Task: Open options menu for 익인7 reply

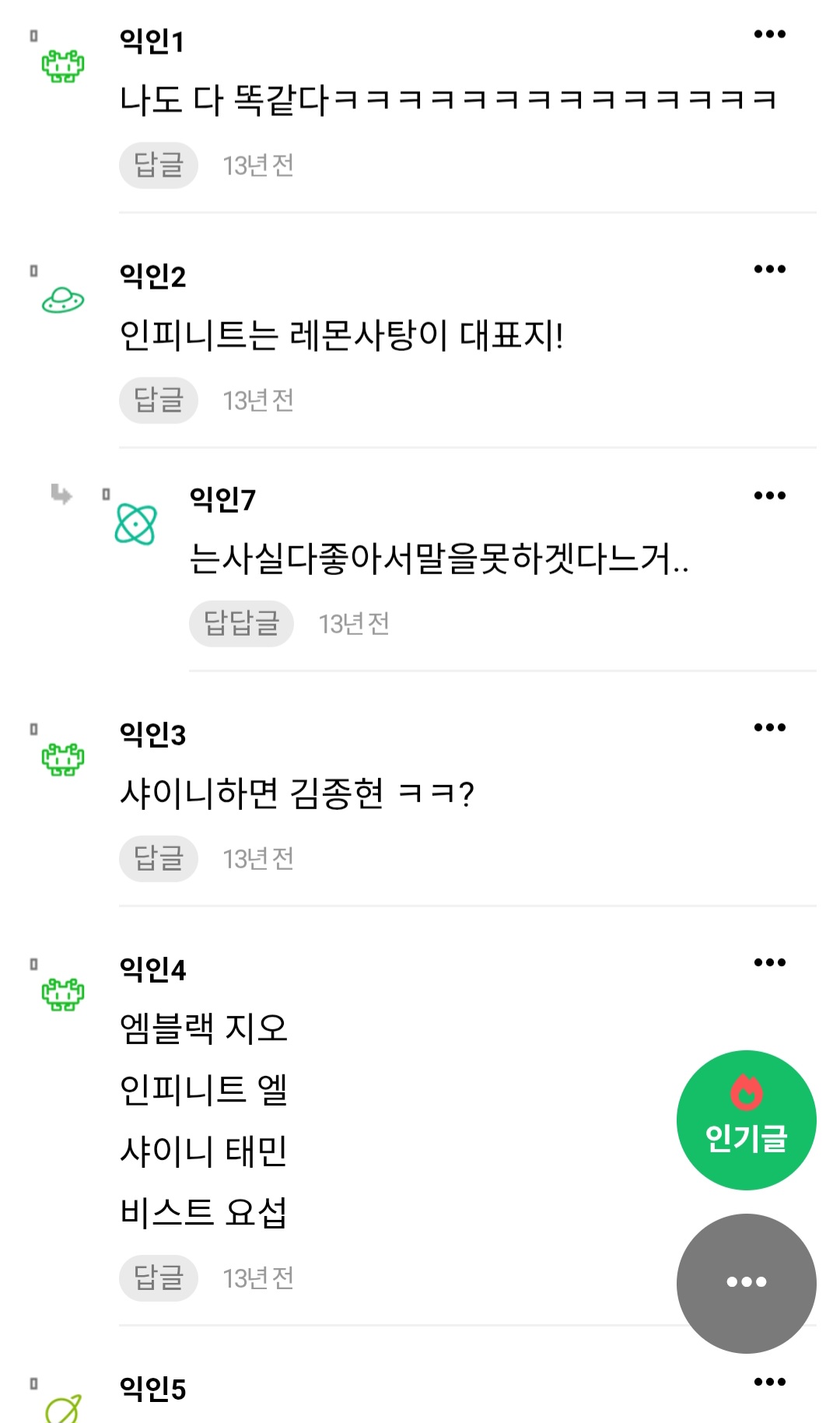Action: (771, 493)
